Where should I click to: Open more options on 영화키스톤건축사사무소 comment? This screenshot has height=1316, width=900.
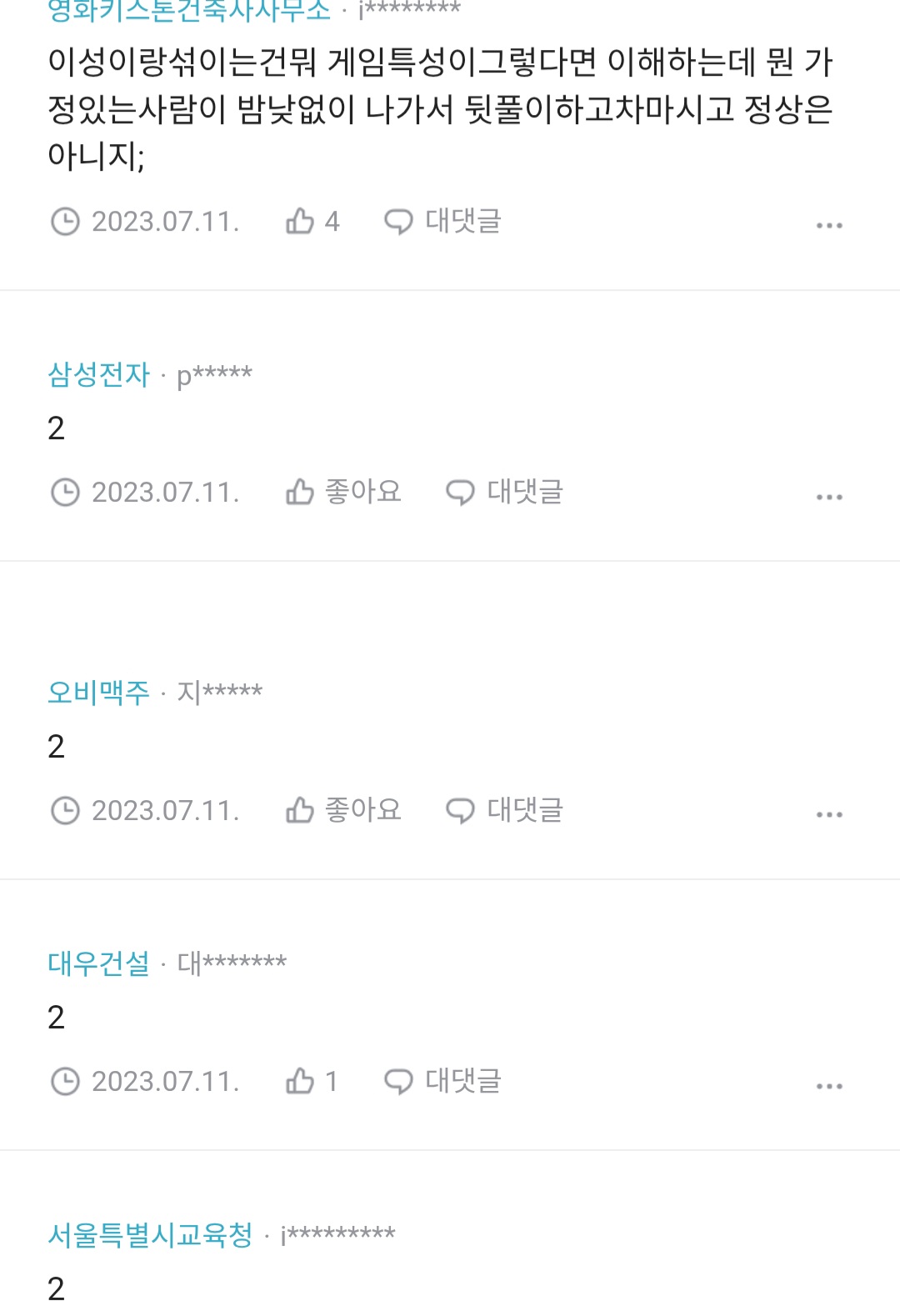click(x=829, y=225)
